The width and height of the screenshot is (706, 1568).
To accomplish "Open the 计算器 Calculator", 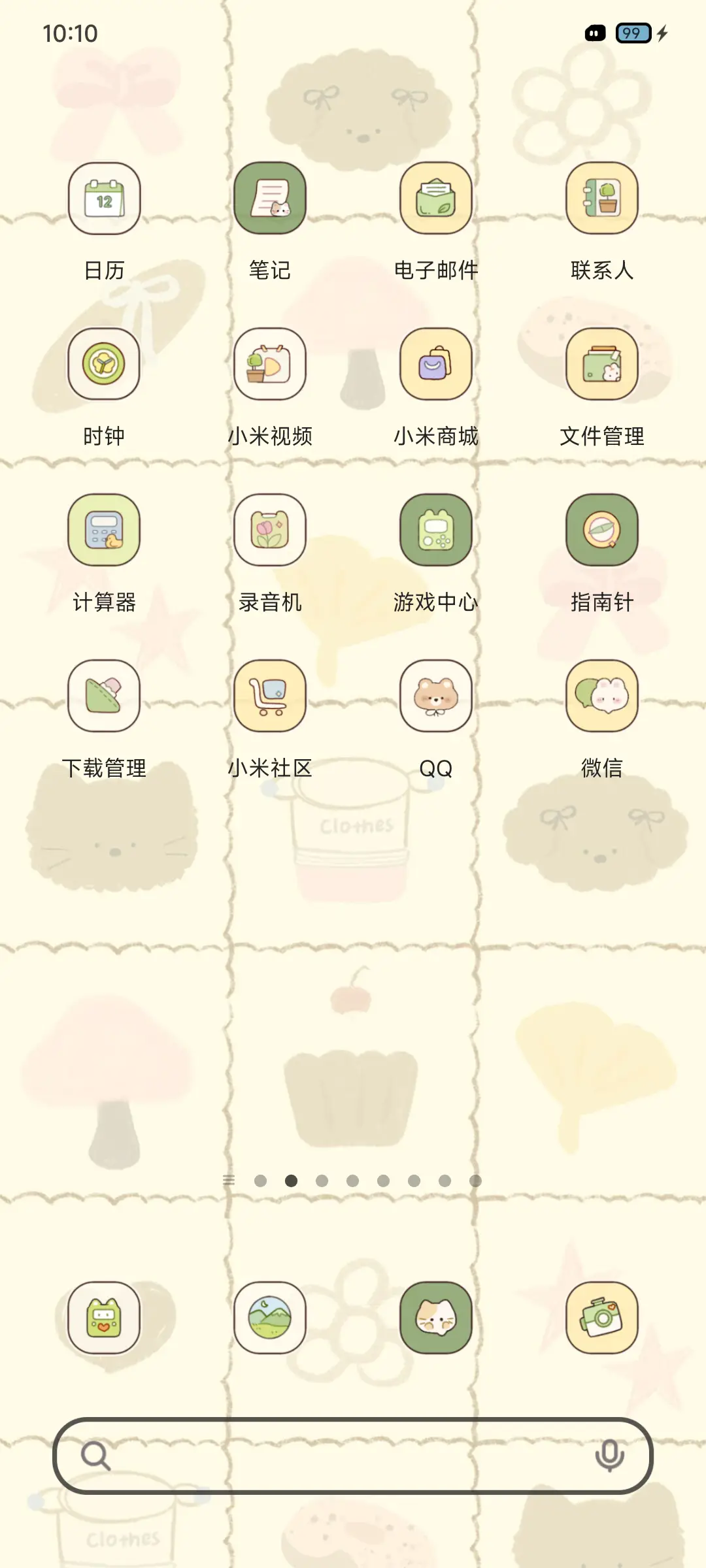I will coord(105,530).
